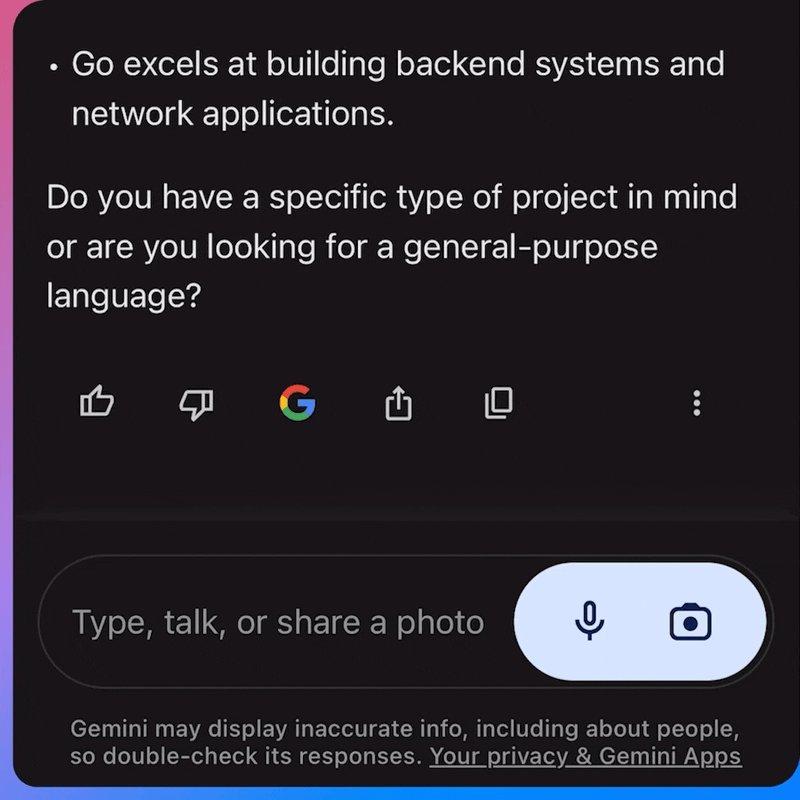Open the camera to share a photo

coord(689,622)
